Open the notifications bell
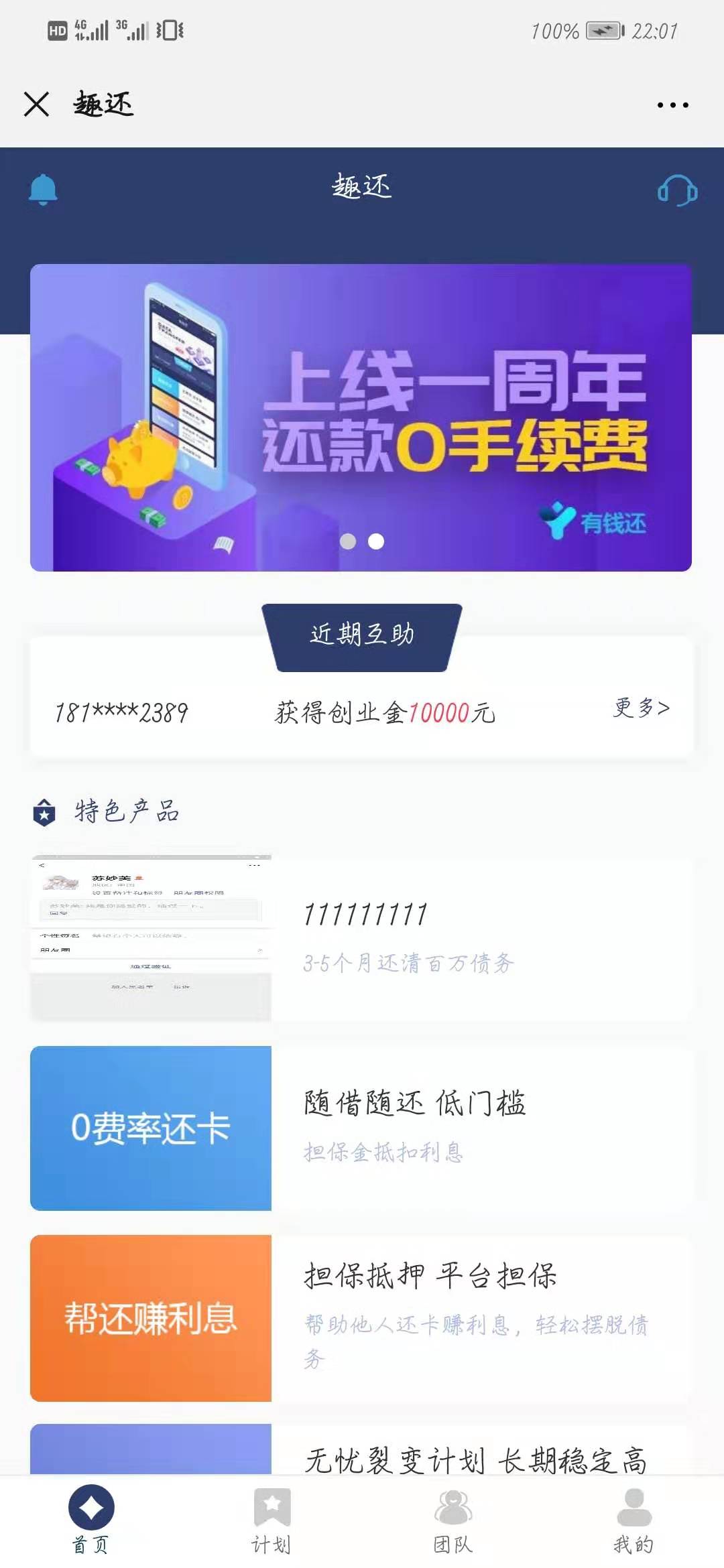The width and height of the screenshot is (724, 1568). tap(43, 190)
